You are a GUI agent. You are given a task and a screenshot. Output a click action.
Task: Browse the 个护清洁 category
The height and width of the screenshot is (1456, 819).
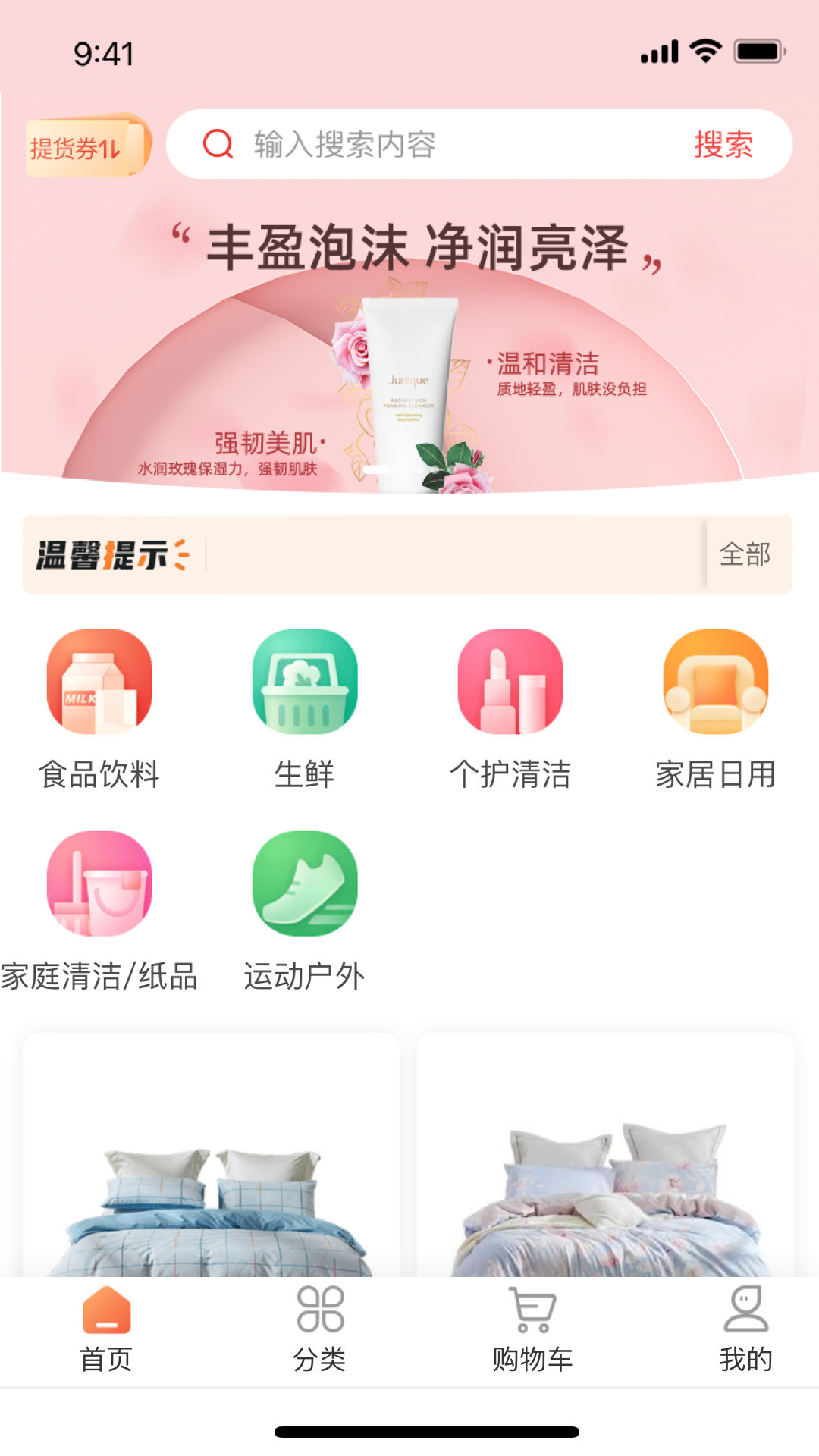(510, 709)
